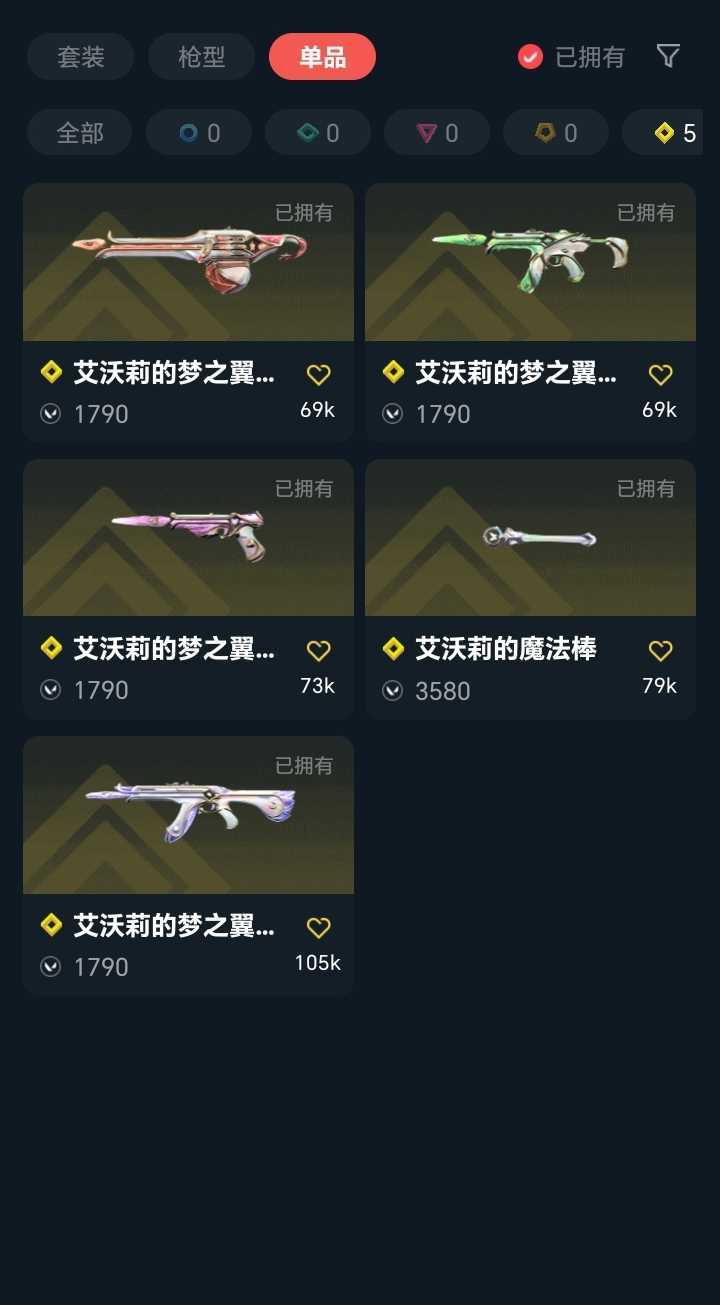Switch to the 枪型 tab
The height and width of the screenshot is (1305, 720).
coord(201,57)
